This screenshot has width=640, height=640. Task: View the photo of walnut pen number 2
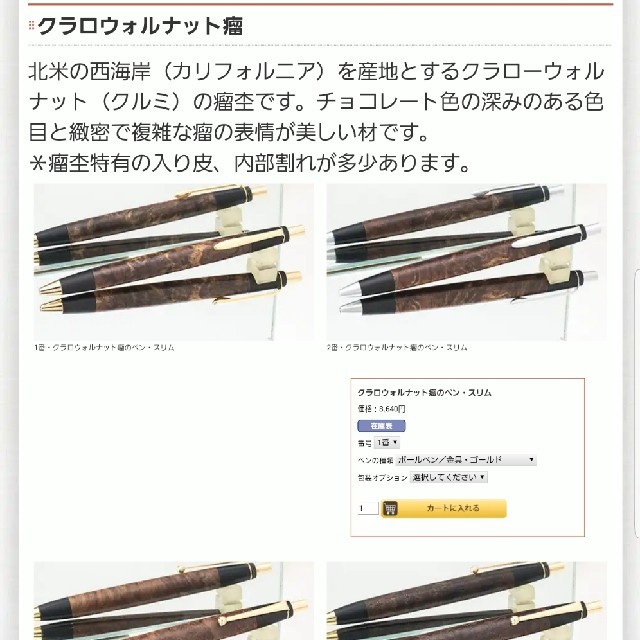click(464, 261)
